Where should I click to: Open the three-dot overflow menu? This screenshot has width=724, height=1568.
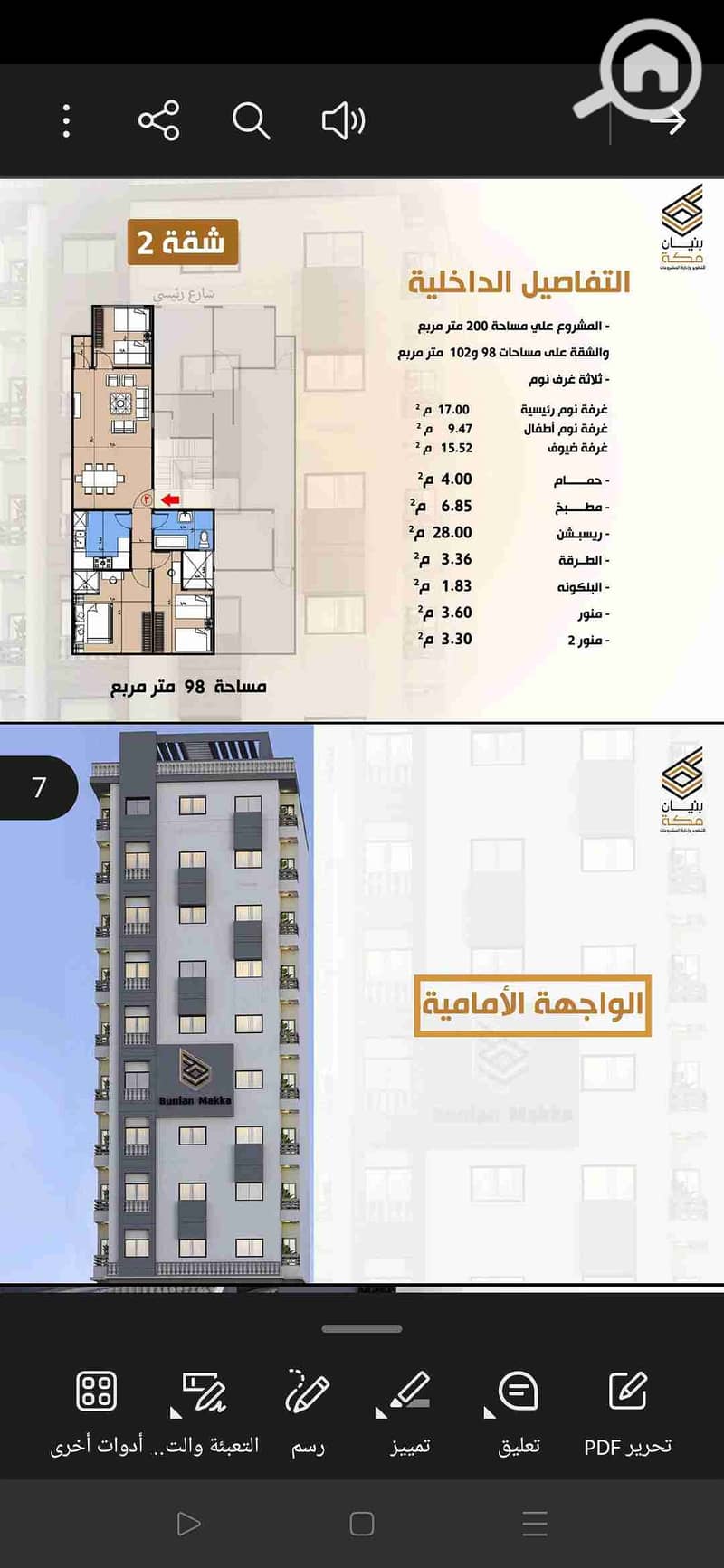66,120
